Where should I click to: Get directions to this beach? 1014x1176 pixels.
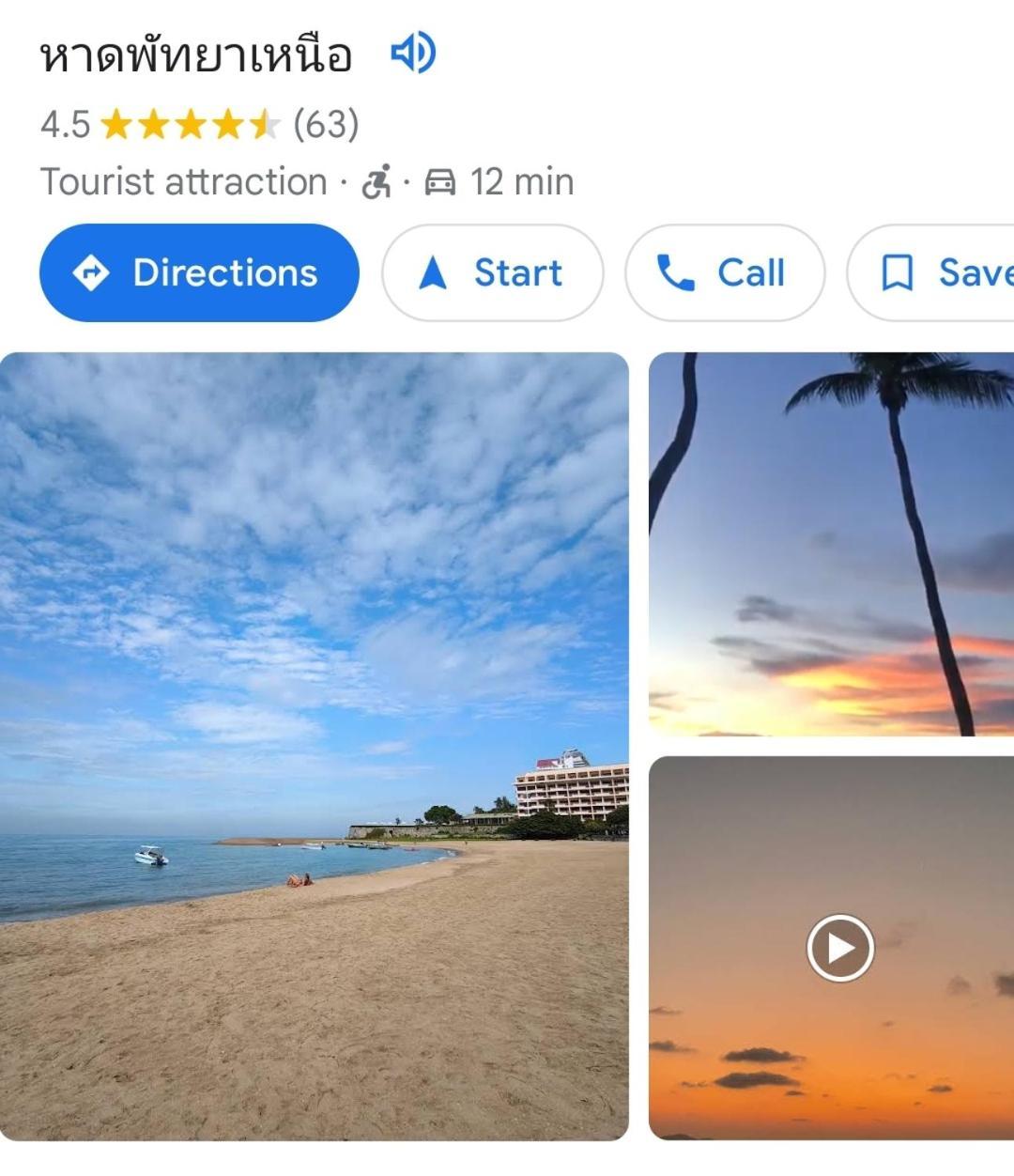point(199,273)
